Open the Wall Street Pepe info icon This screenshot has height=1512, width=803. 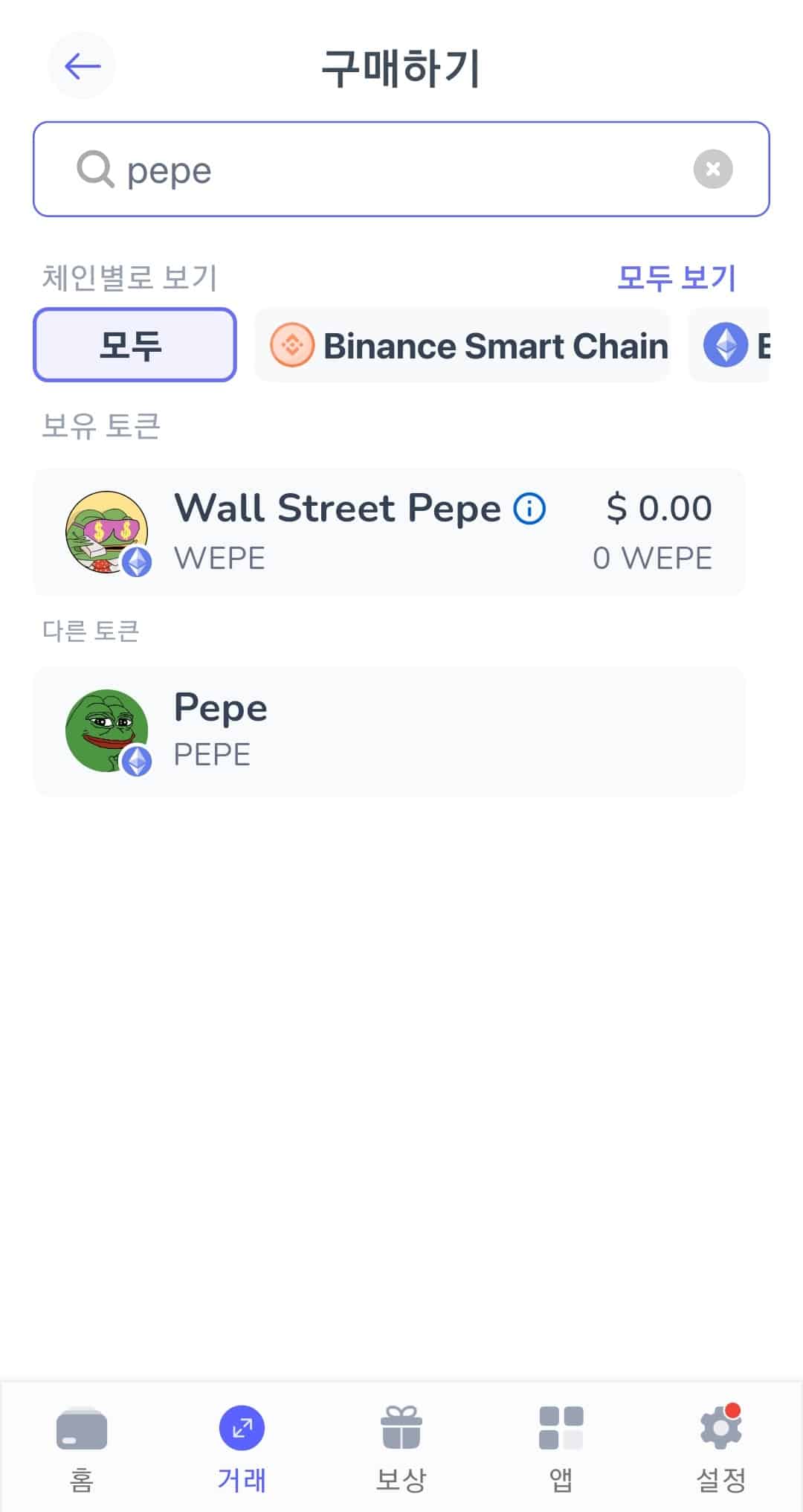click(x=529, y=508)
